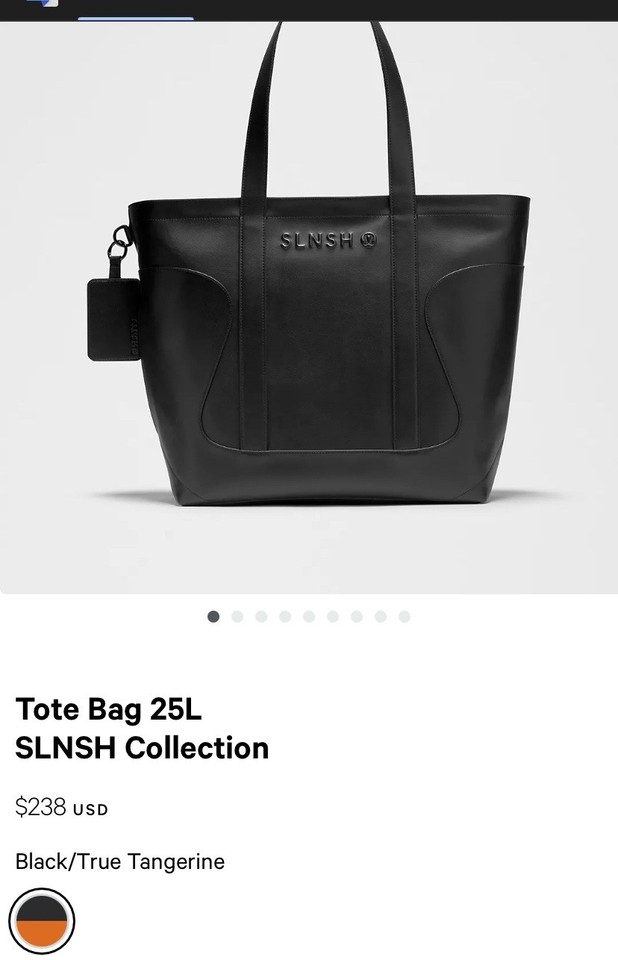Jump to the second image via carousel dots
This screenshot has width=618, height=960.
tap(237, 617)
